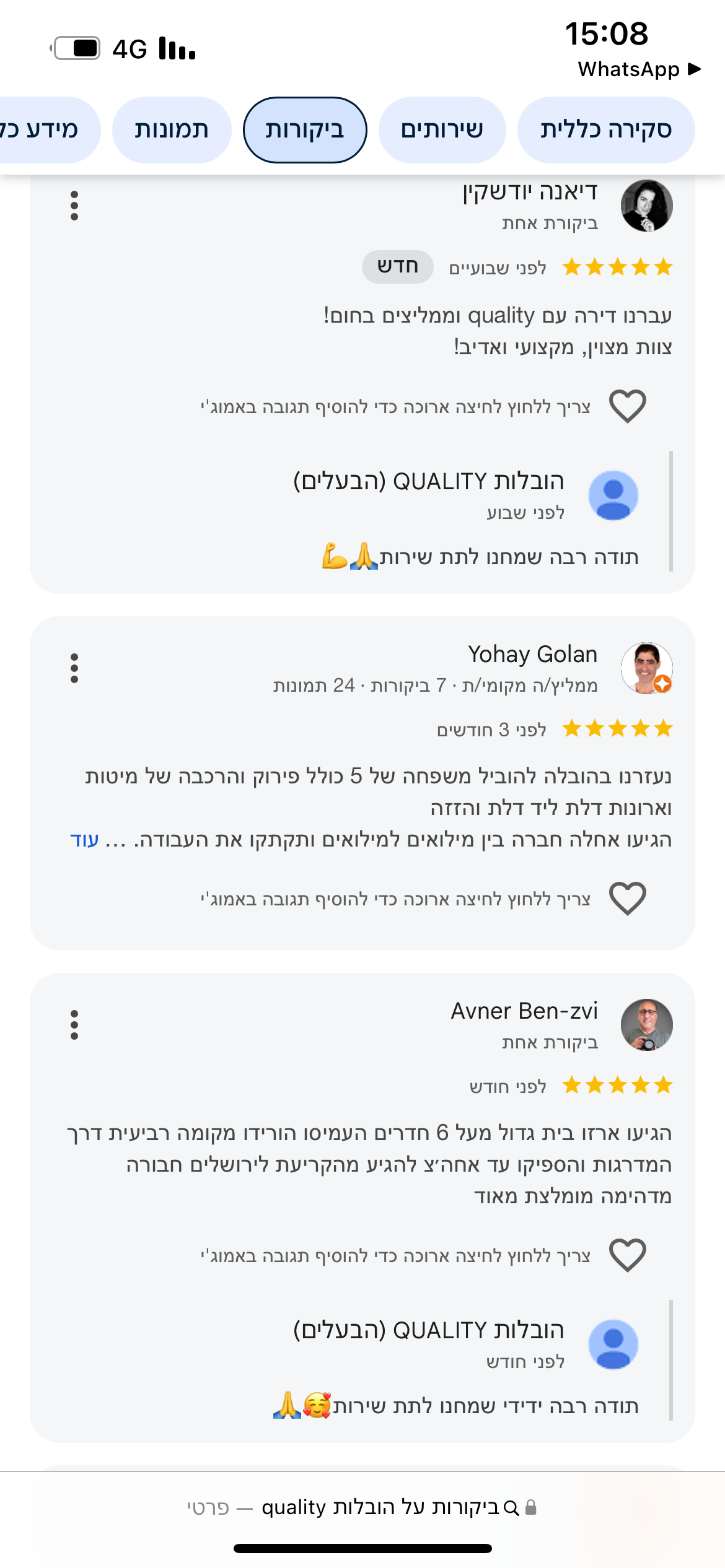Expand Yohay Golan's review with עוד
Screen dimensions: 725x1568
tap(84, 840)
